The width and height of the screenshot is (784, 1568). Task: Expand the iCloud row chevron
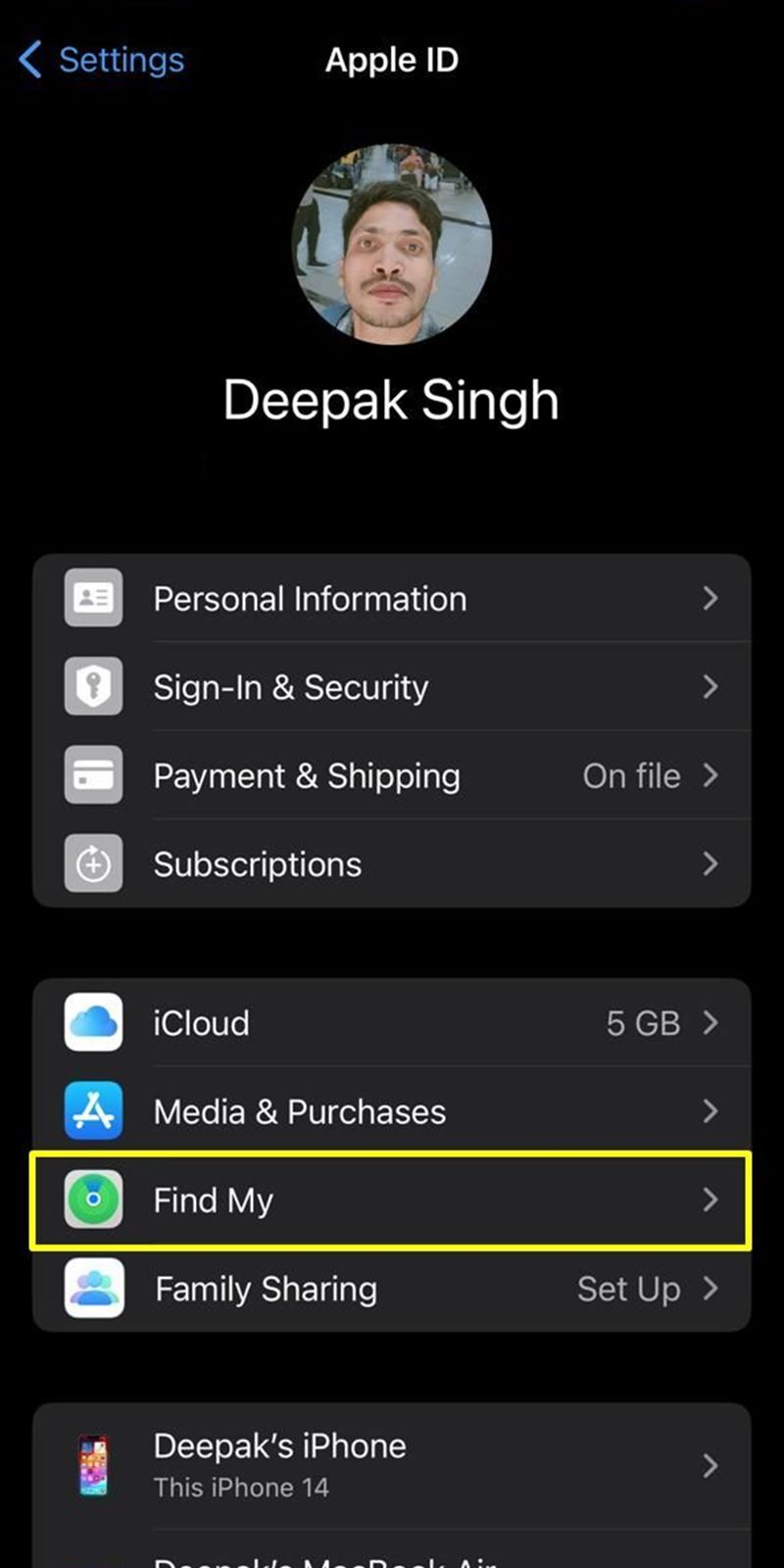click(x=711, y=1023)
